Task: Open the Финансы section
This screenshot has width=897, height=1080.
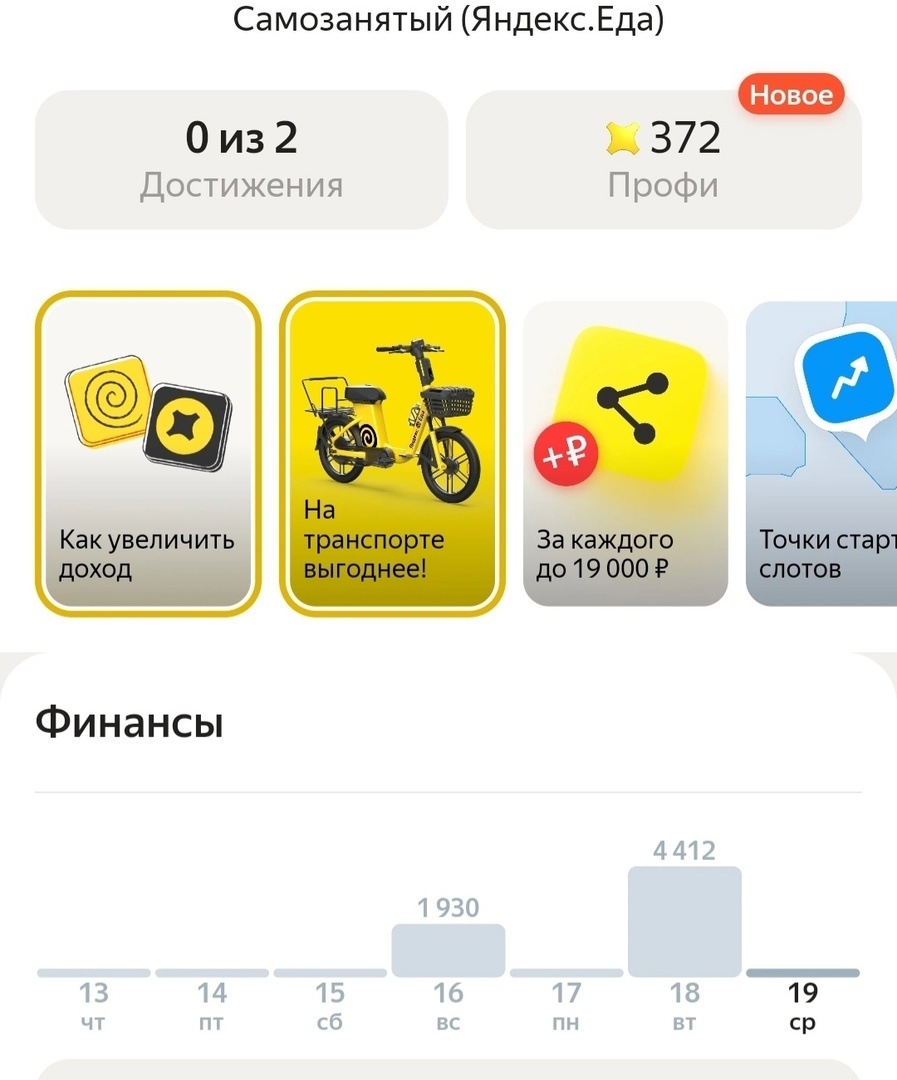Action: pos(127,723)
